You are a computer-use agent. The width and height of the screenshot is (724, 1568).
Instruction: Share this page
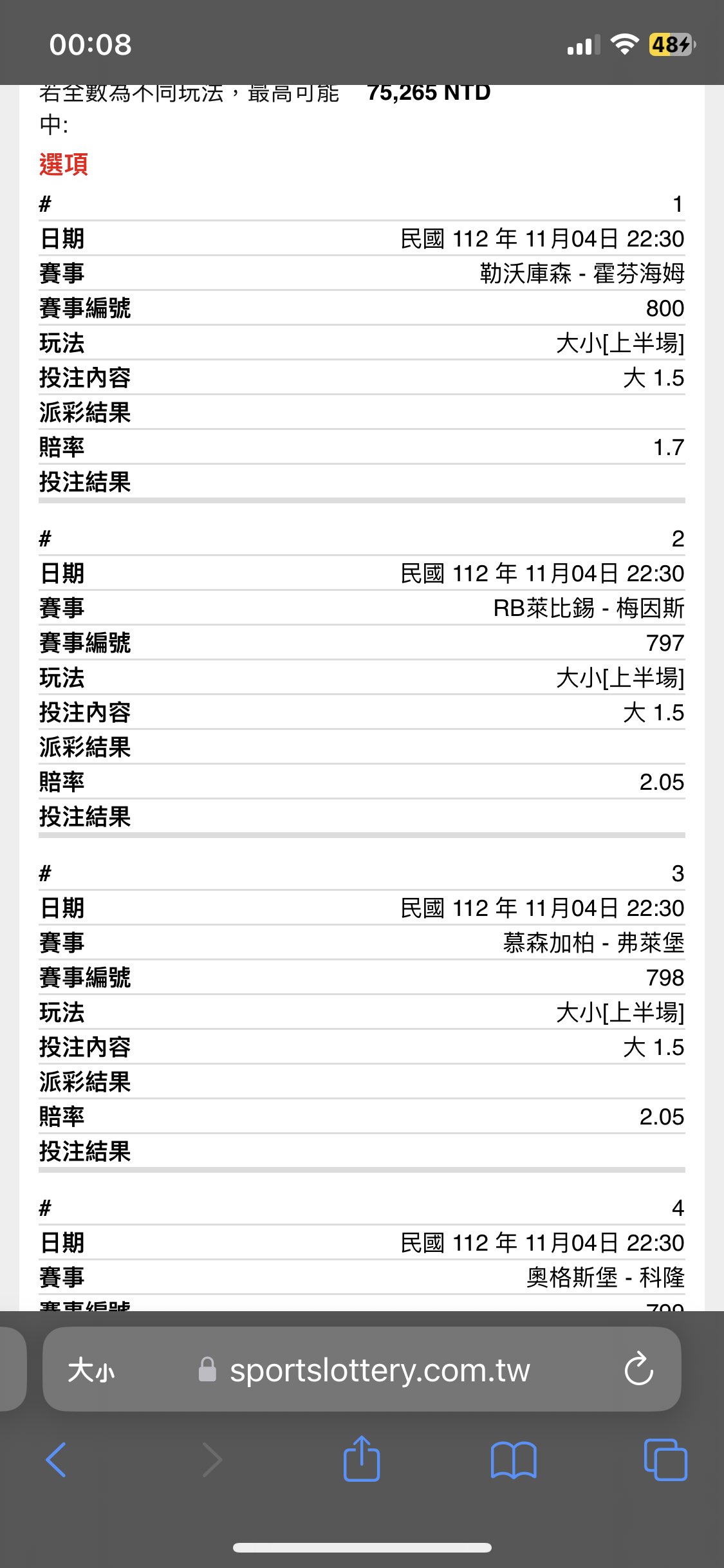click(362, 1460)
